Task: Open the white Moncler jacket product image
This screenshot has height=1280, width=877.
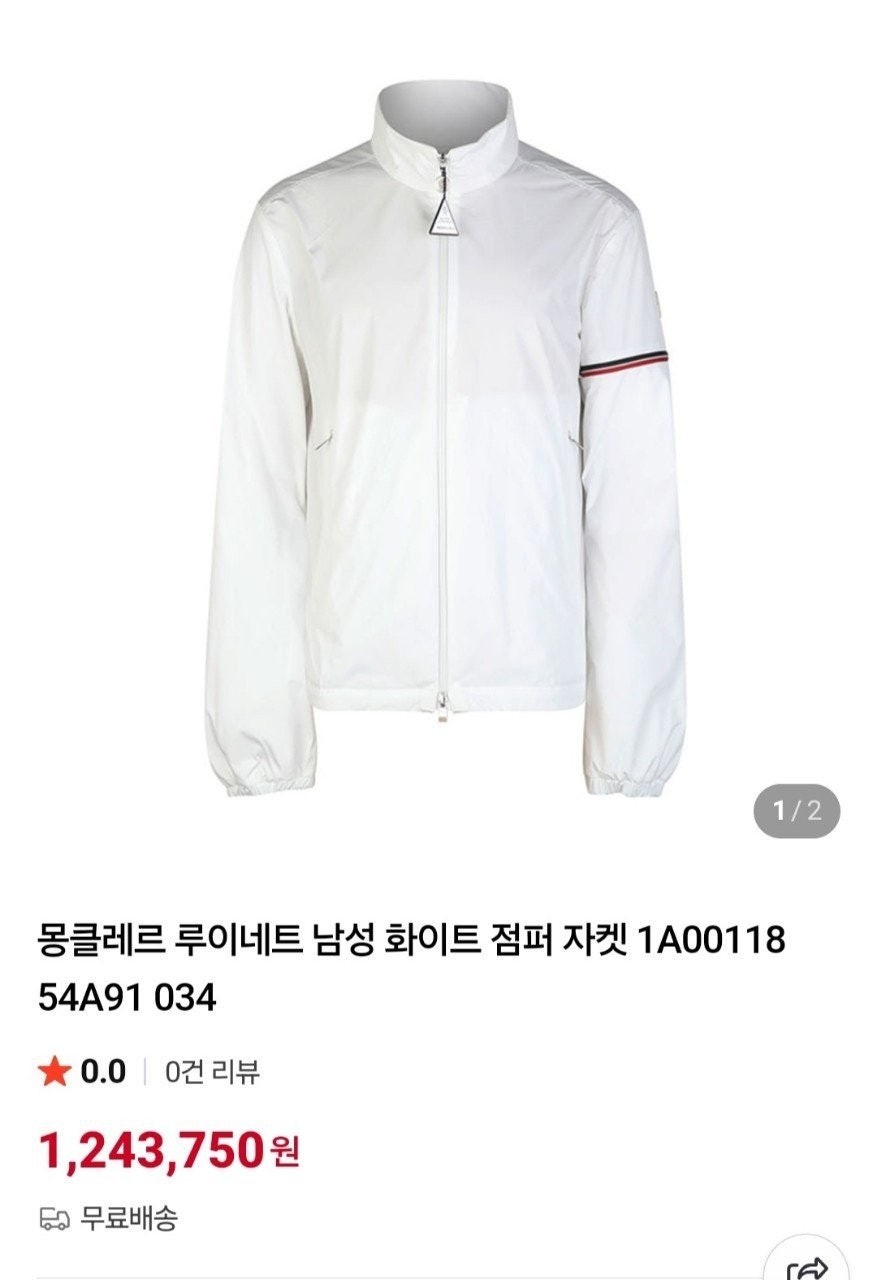Action: (444, 440)
